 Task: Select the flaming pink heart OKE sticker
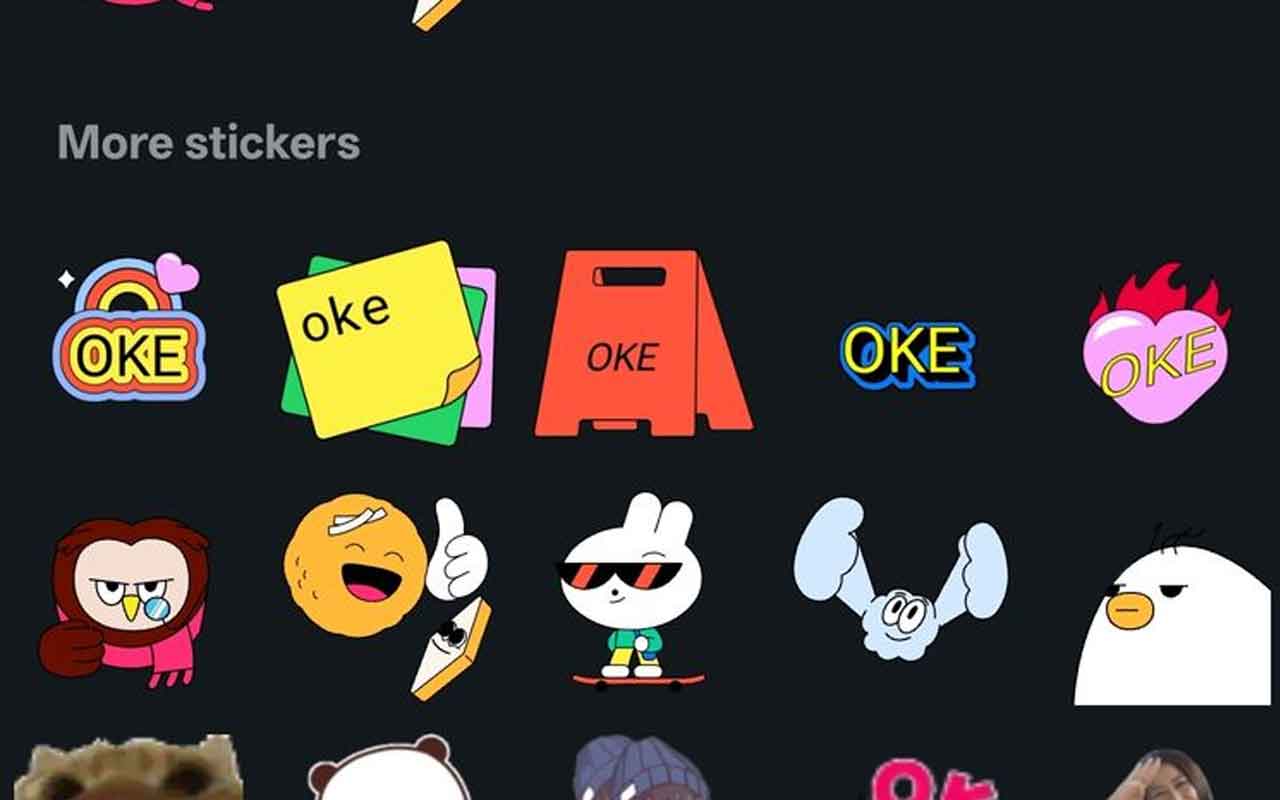click(1157, 345)
